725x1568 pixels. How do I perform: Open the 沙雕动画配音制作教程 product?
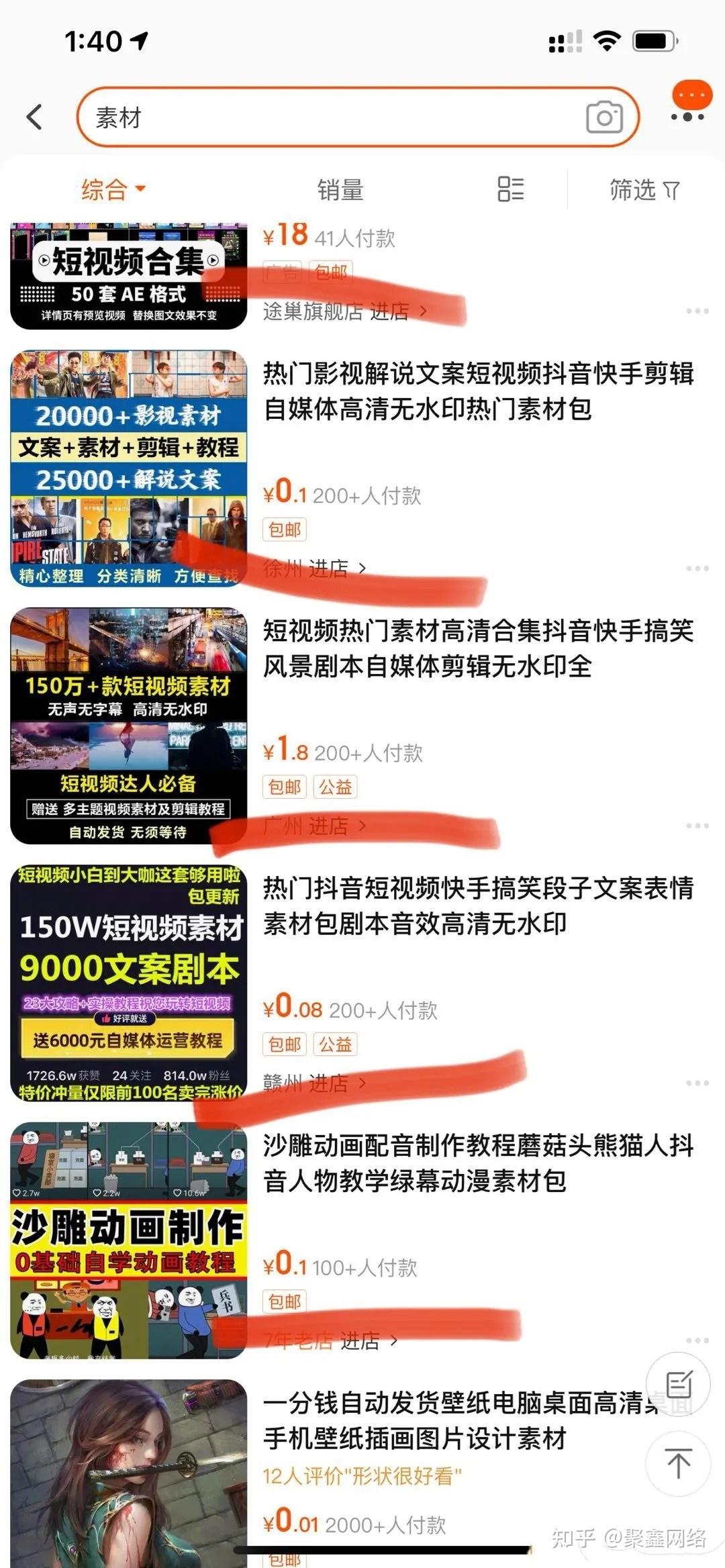tap(478, 1163)
